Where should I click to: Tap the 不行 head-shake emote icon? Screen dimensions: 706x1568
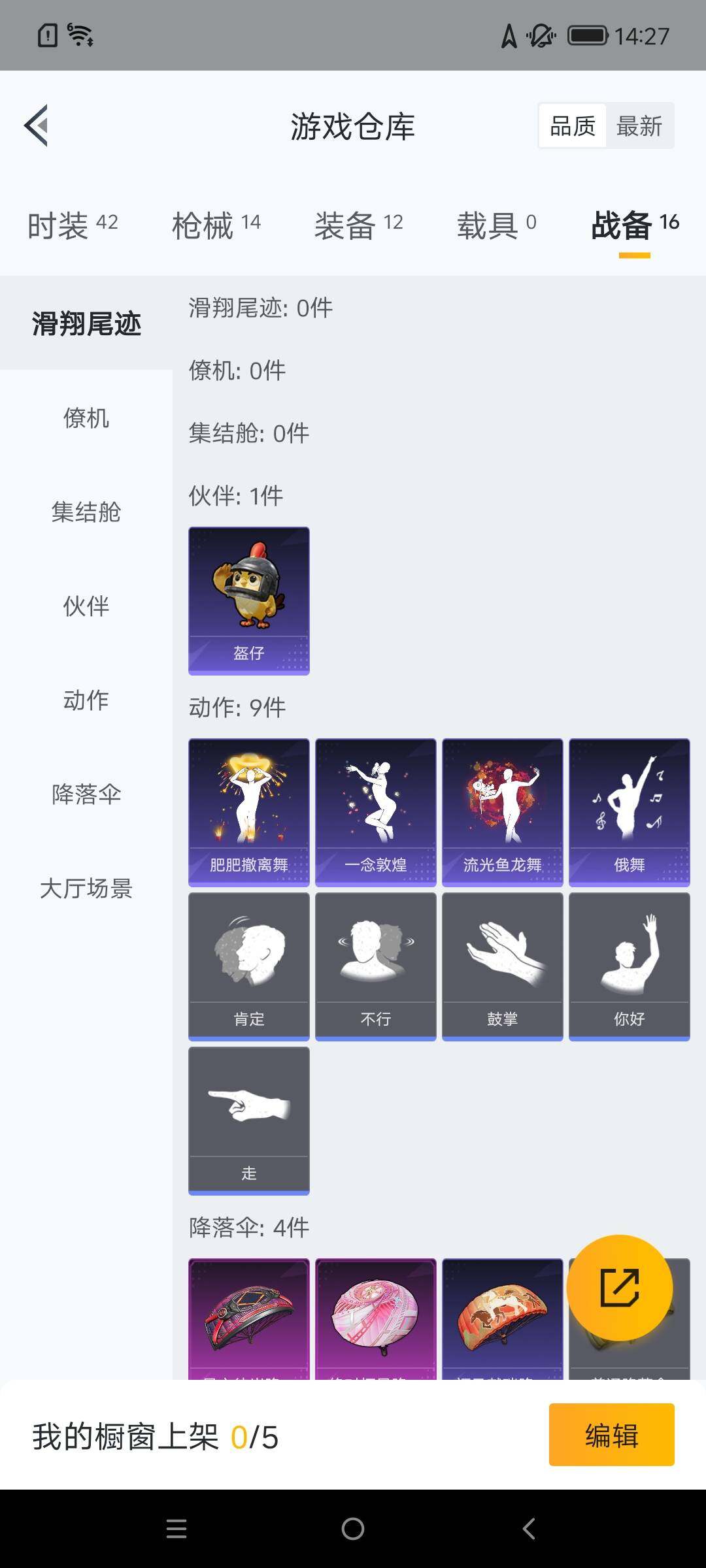tap(375, 960)
